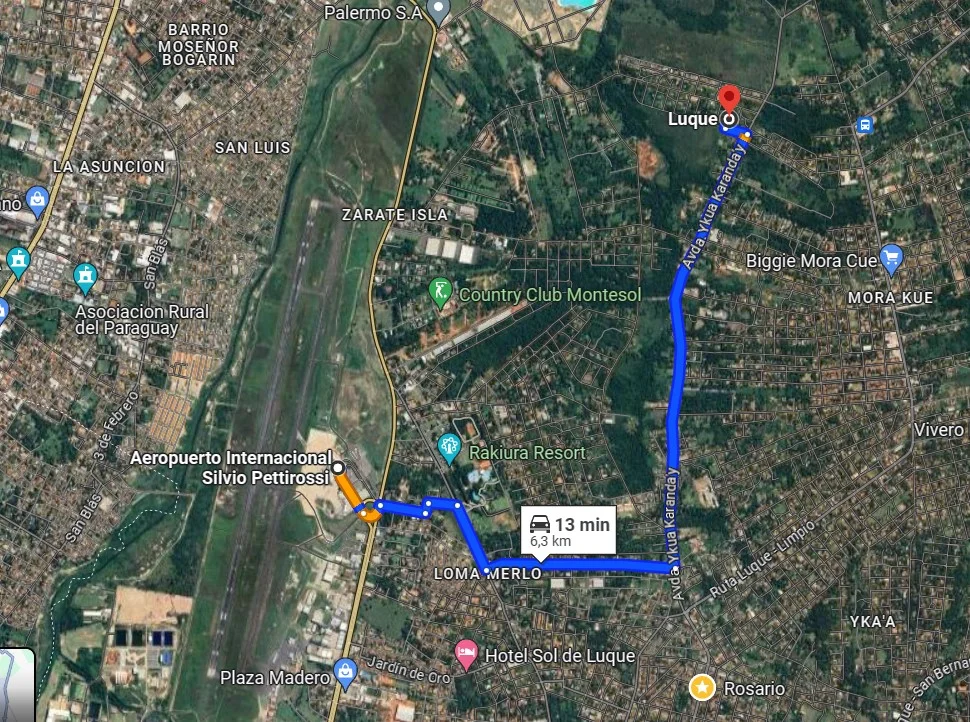Open the Palermo S.A place pin

point(438,12)
